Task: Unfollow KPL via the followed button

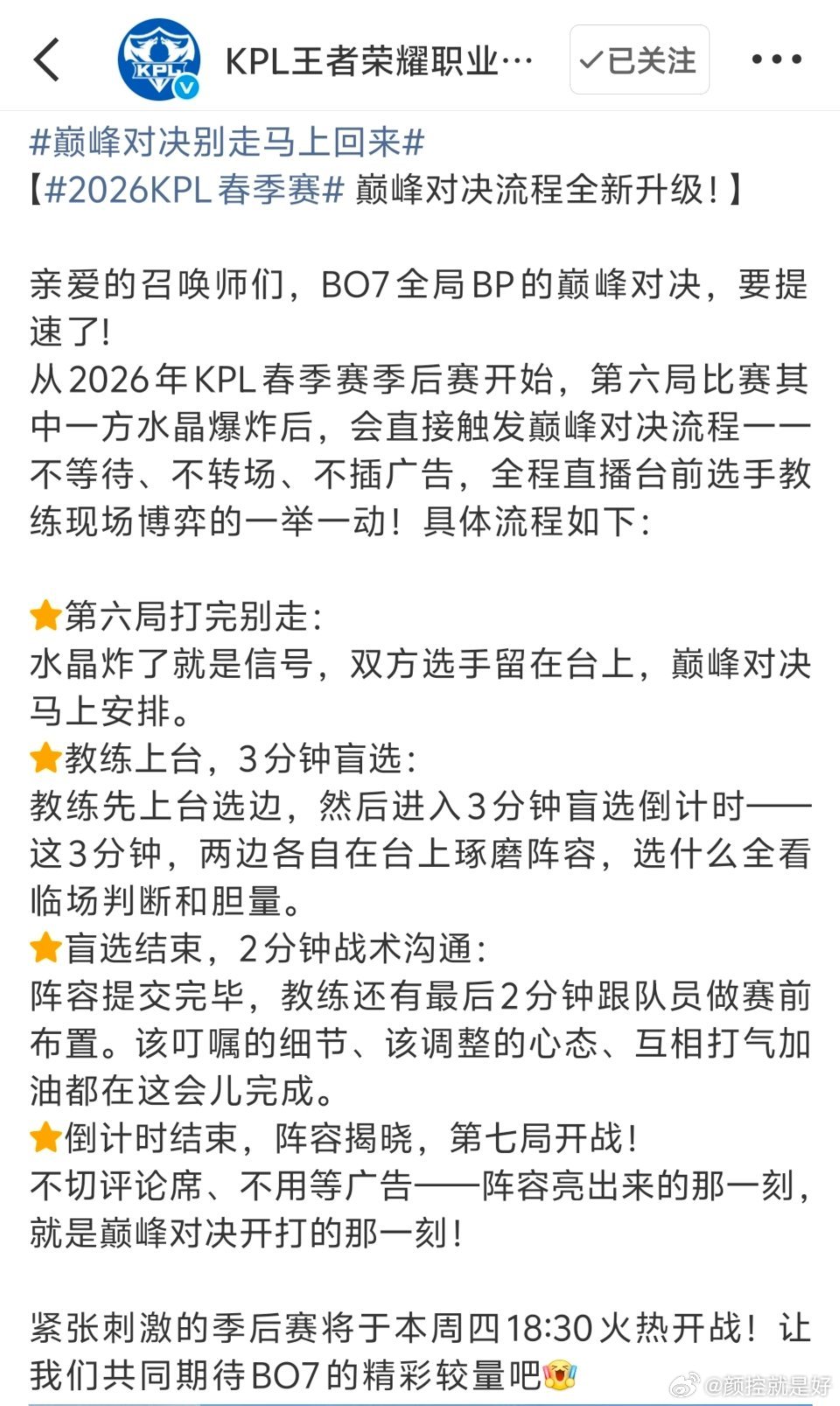Action: [x=639, y=60]
